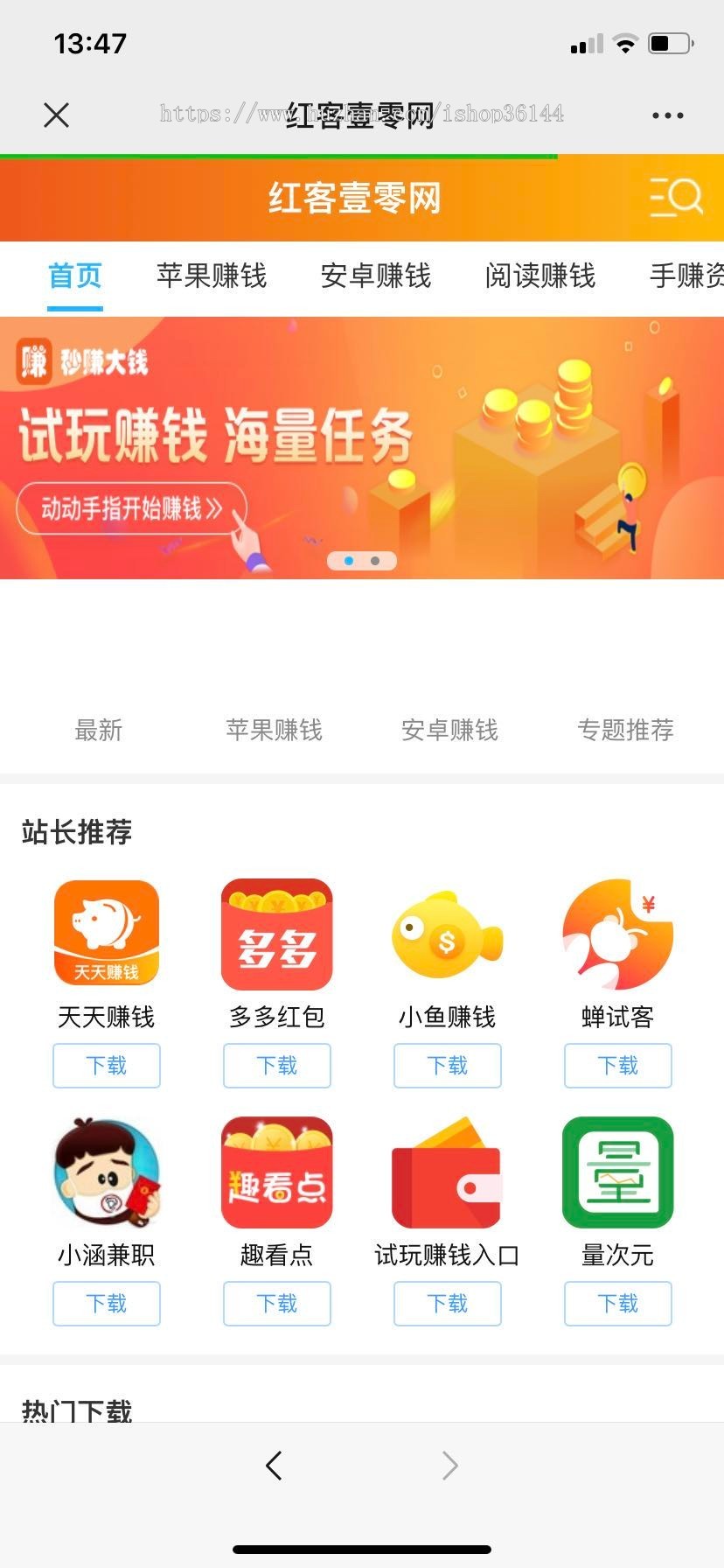724x1568 pixels.
Task: Download 小涵兼职 app
Action: [x=107, y=1304]
